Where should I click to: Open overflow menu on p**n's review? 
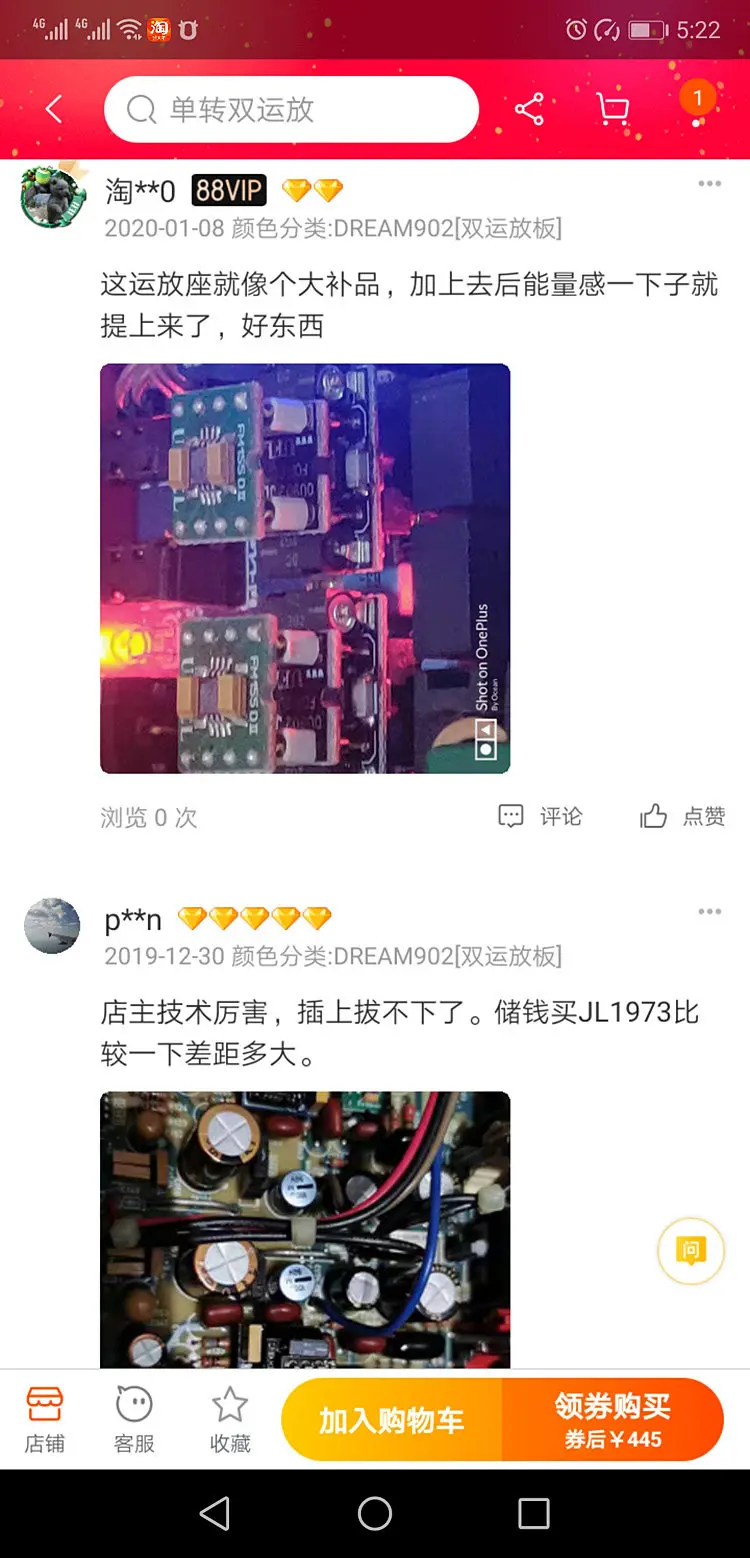click(x=710, y=912)
